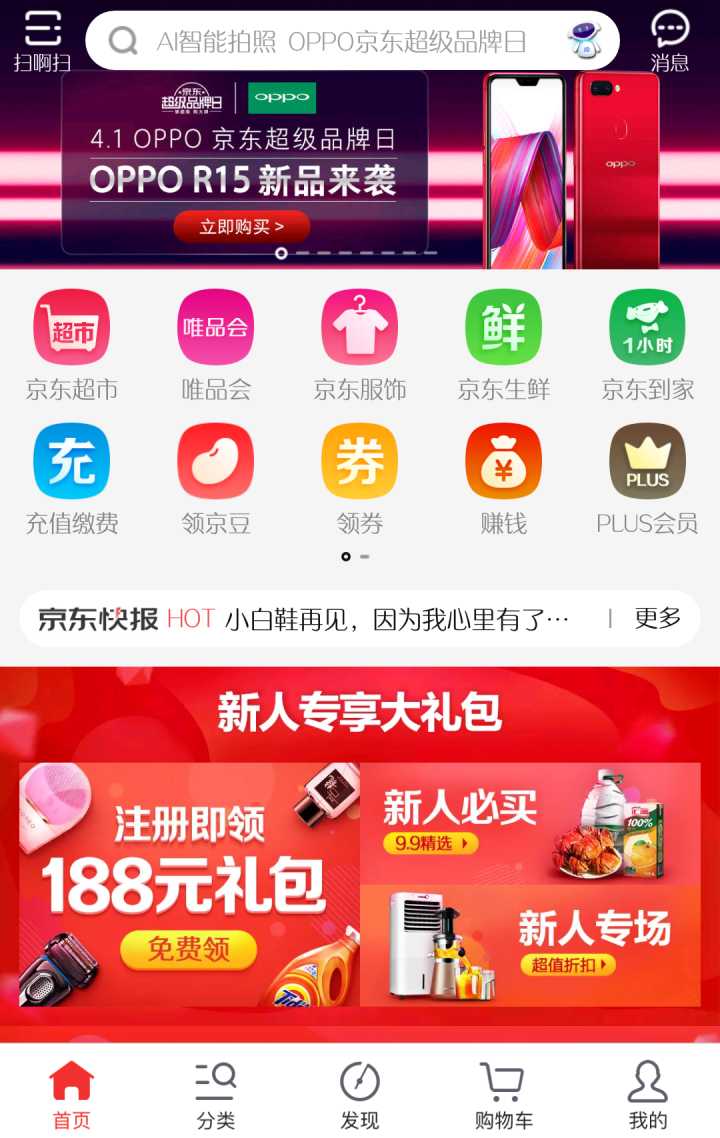Claim the 188元礼包 with 免费领
The width and height of the screenshot is (720, 1138).
188,949
